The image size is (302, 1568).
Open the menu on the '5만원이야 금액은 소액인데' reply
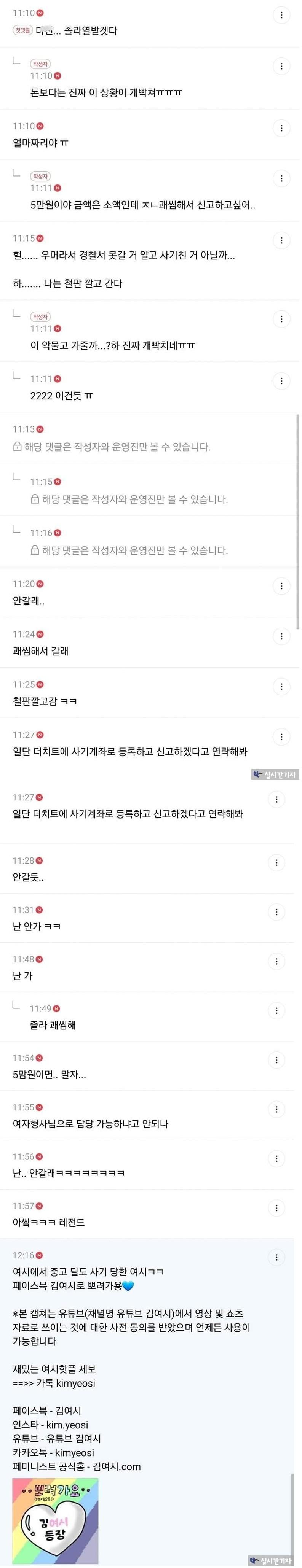pyautogui.click(x=281, y=178)
